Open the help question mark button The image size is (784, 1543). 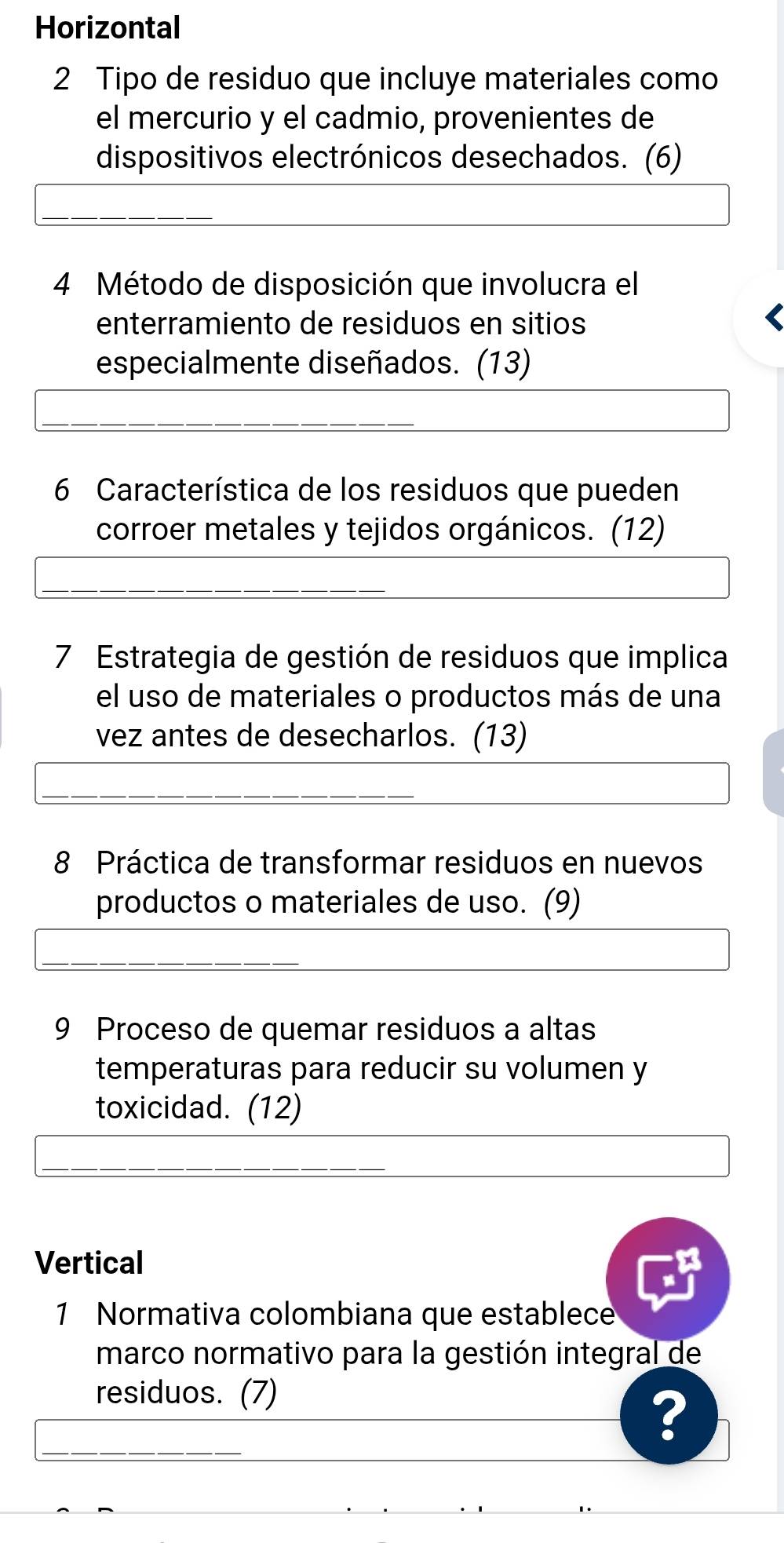[668, 1416]
